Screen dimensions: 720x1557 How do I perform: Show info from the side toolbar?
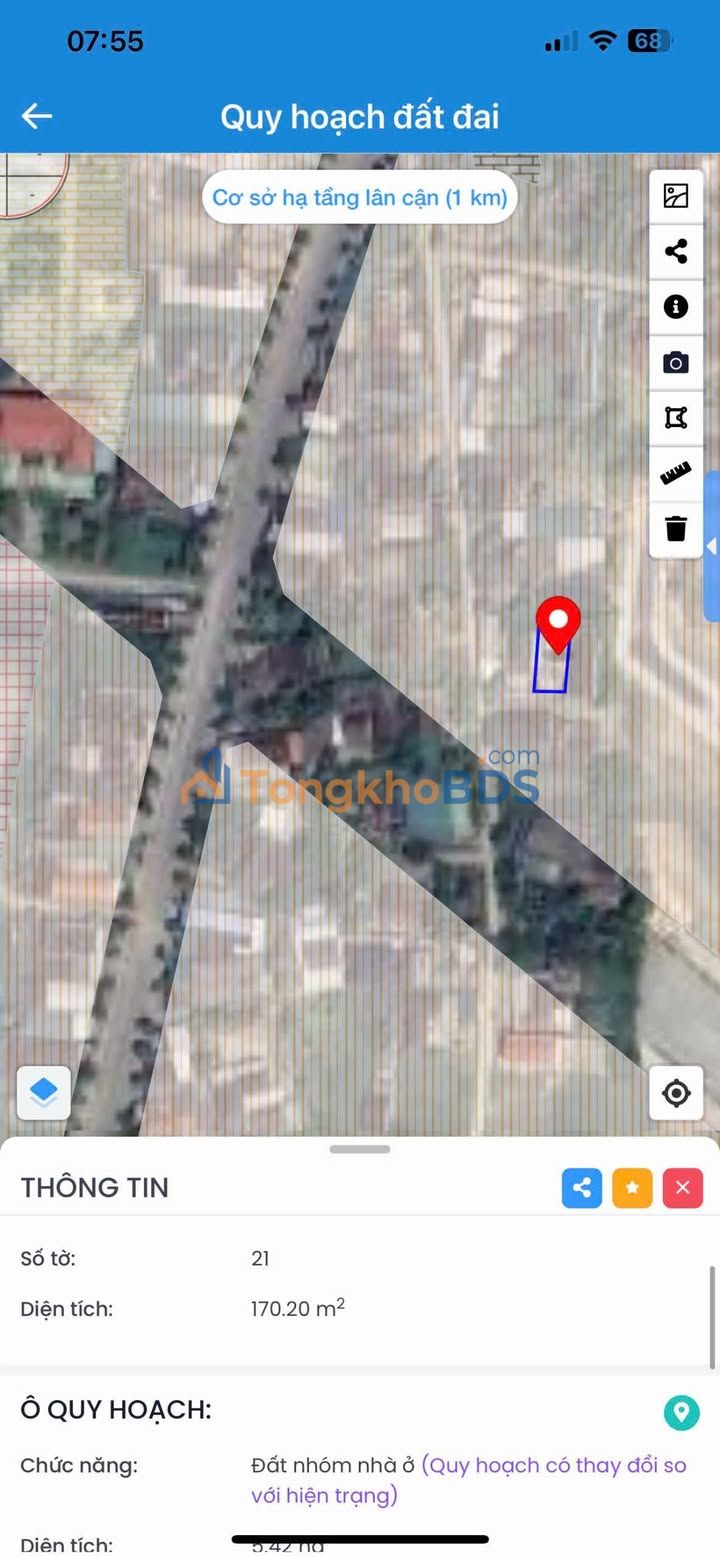point(676,306)
